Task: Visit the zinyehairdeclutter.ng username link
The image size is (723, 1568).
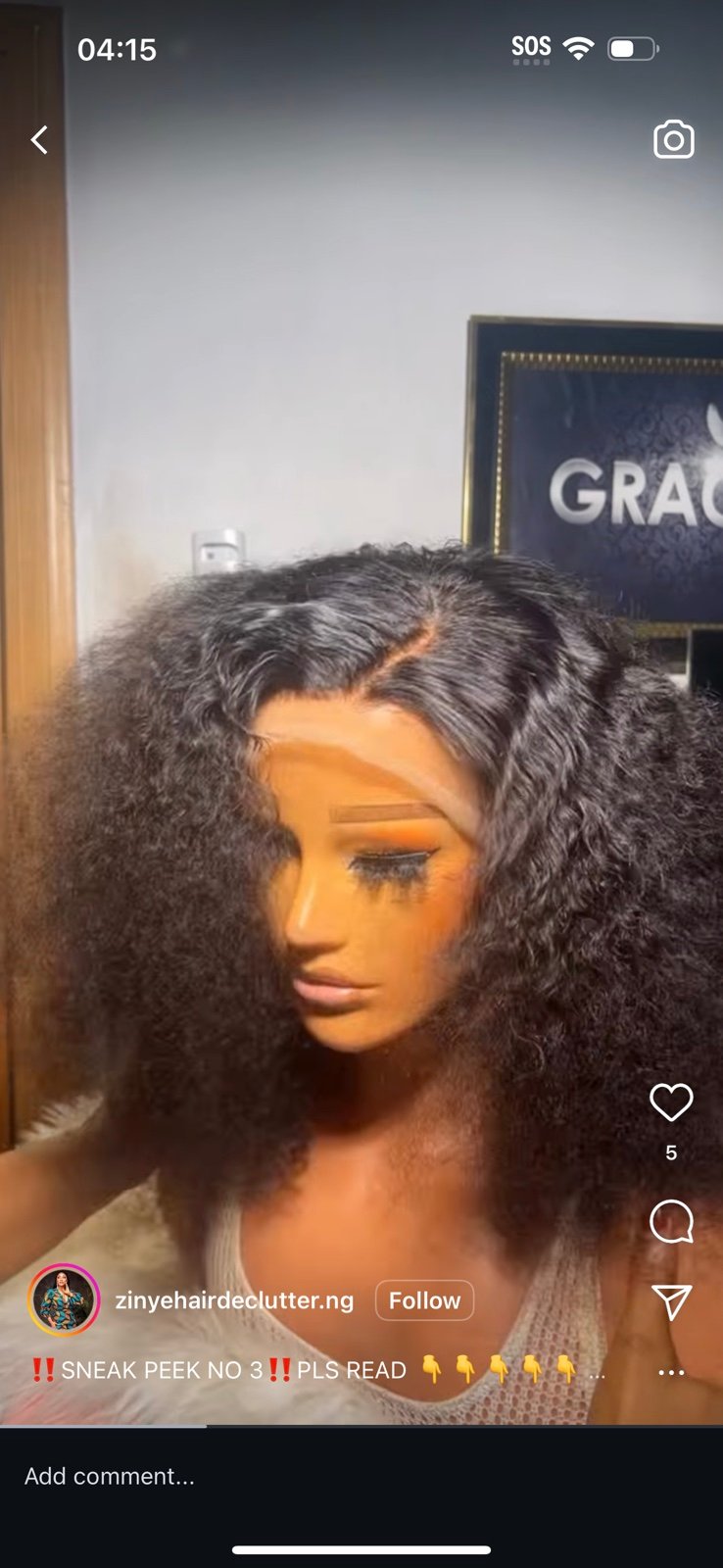Action: tap(234, 1300)
